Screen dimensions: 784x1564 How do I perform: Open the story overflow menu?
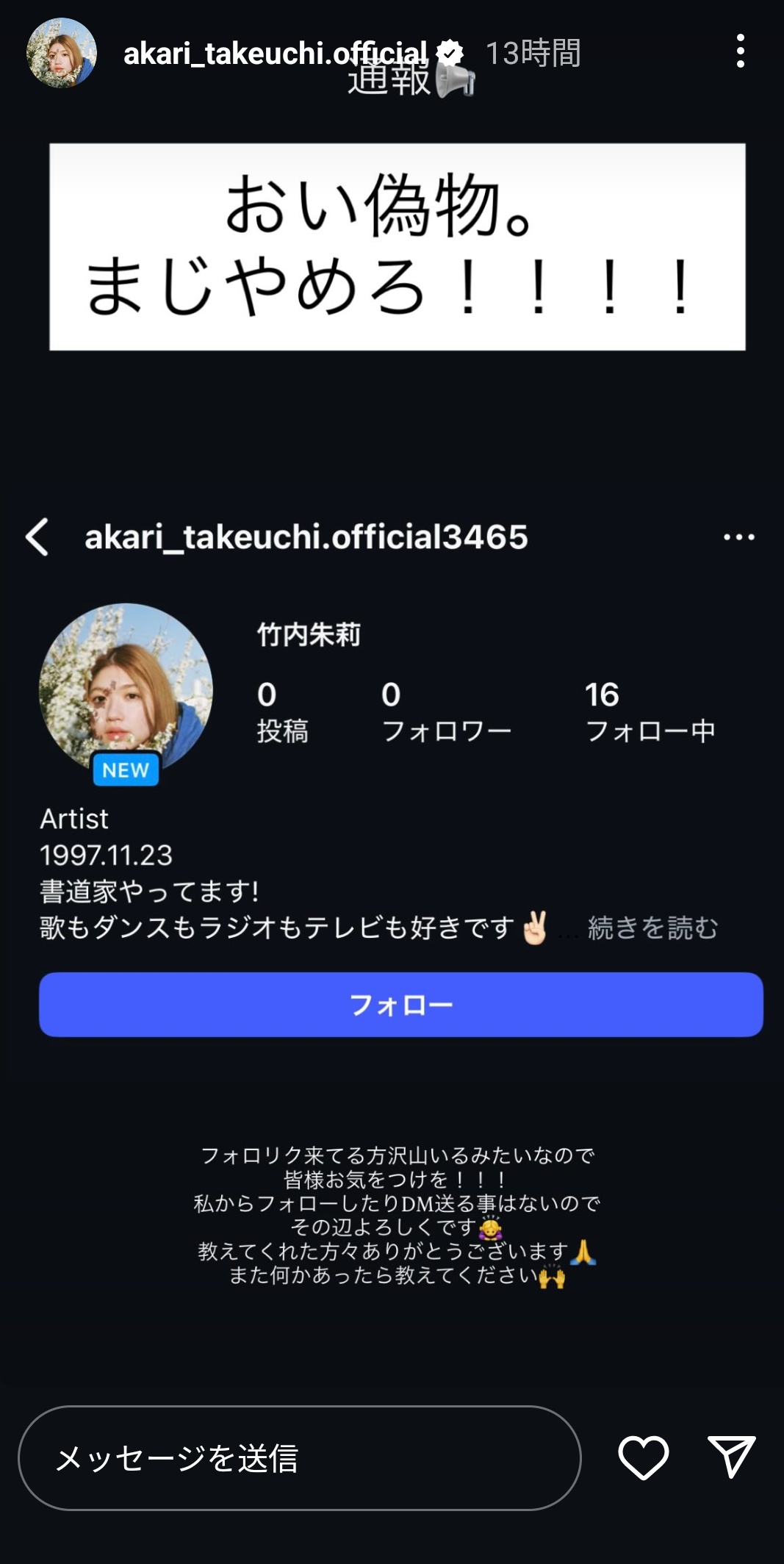point(740,51)
